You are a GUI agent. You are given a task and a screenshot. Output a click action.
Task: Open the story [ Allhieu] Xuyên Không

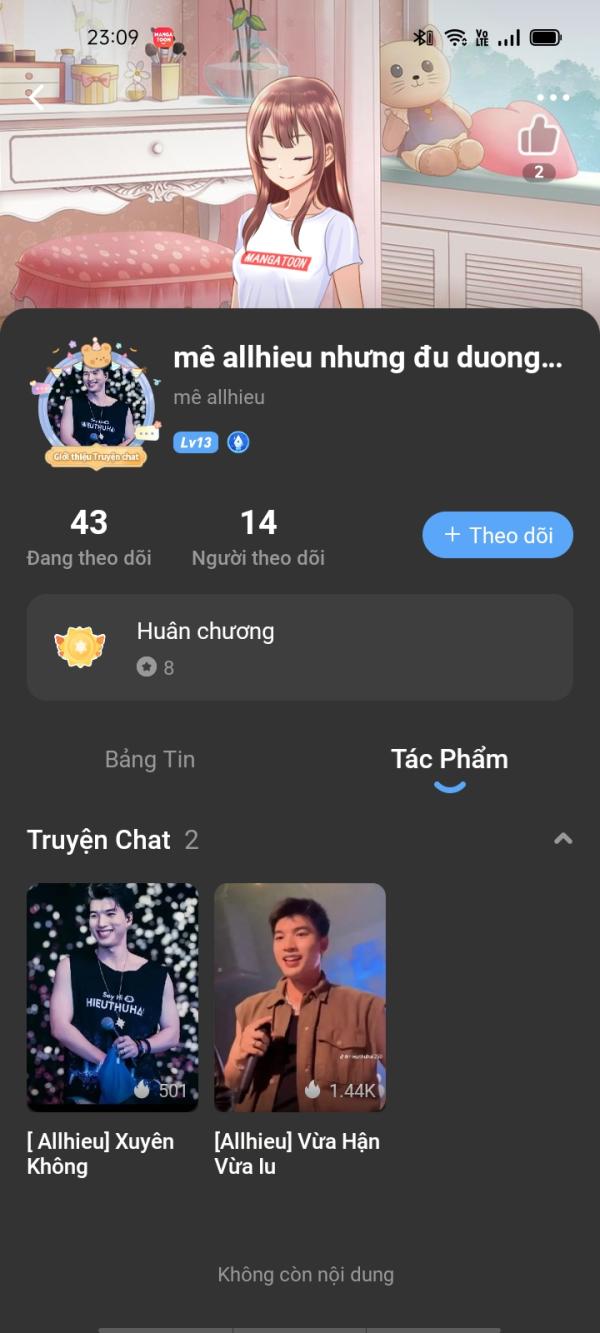[112, 997]
